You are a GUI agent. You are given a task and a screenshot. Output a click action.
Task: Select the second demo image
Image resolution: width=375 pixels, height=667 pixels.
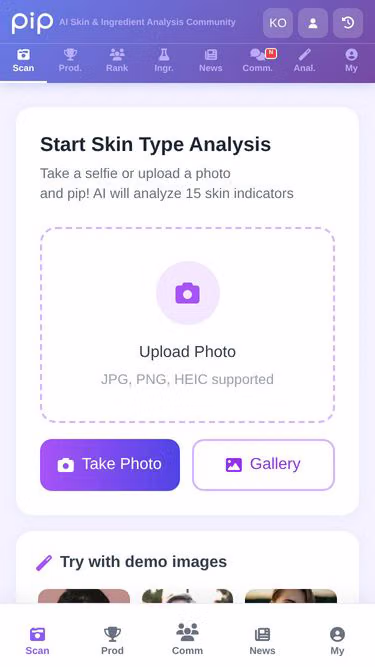(188, 596)
